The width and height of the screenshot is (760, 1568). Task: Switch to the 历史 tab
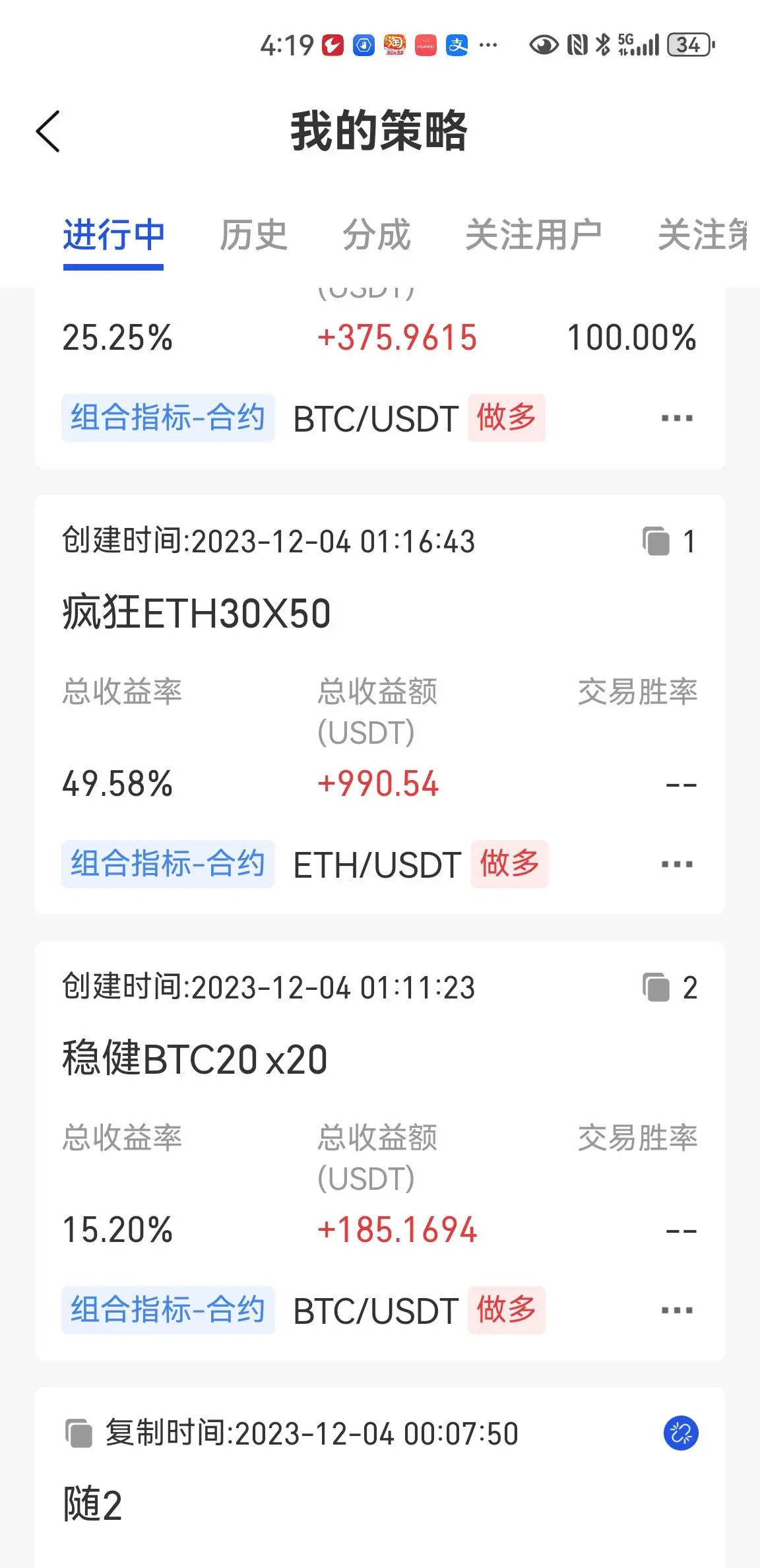(x=253, y=235)
